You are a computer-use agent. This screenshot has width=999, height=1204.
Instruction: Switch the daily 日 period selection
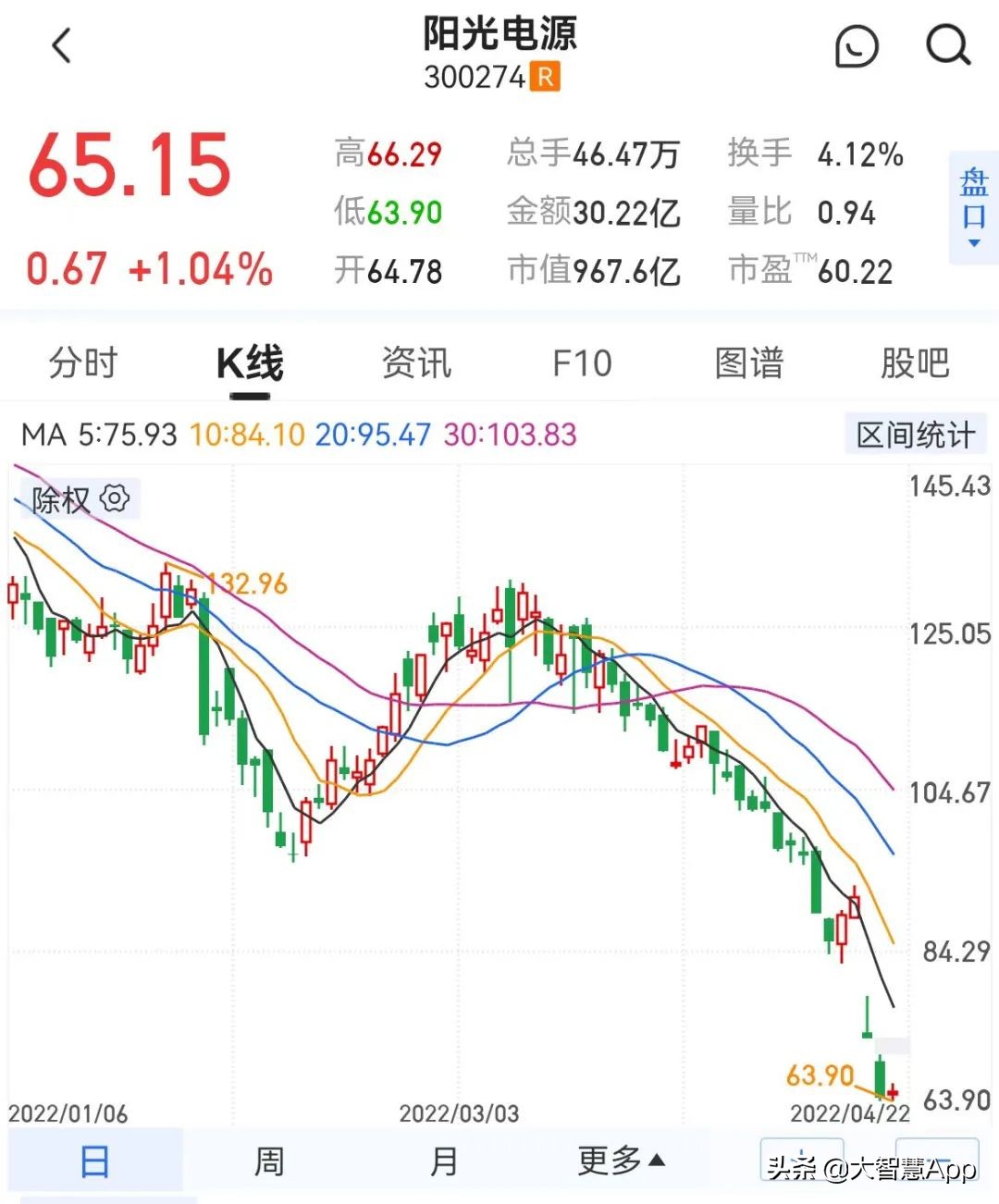click(97, 1159)
